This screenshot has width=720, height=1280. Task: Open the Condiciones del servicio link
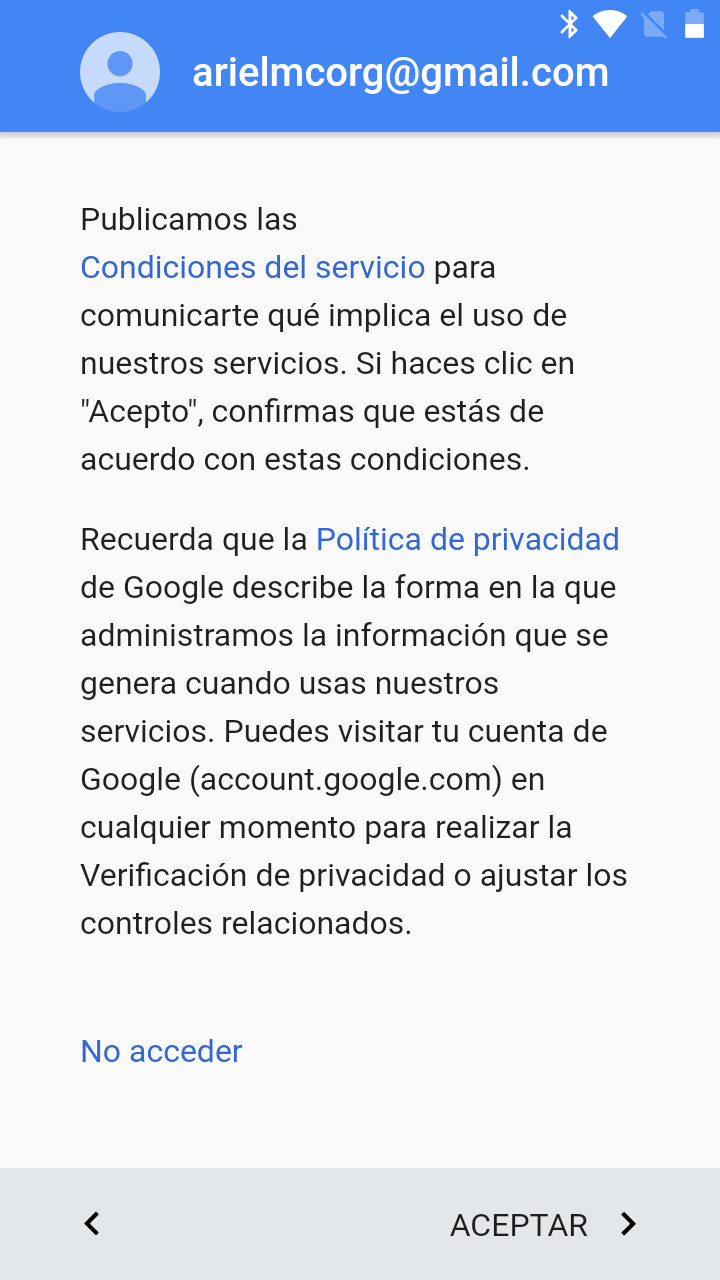252,268
